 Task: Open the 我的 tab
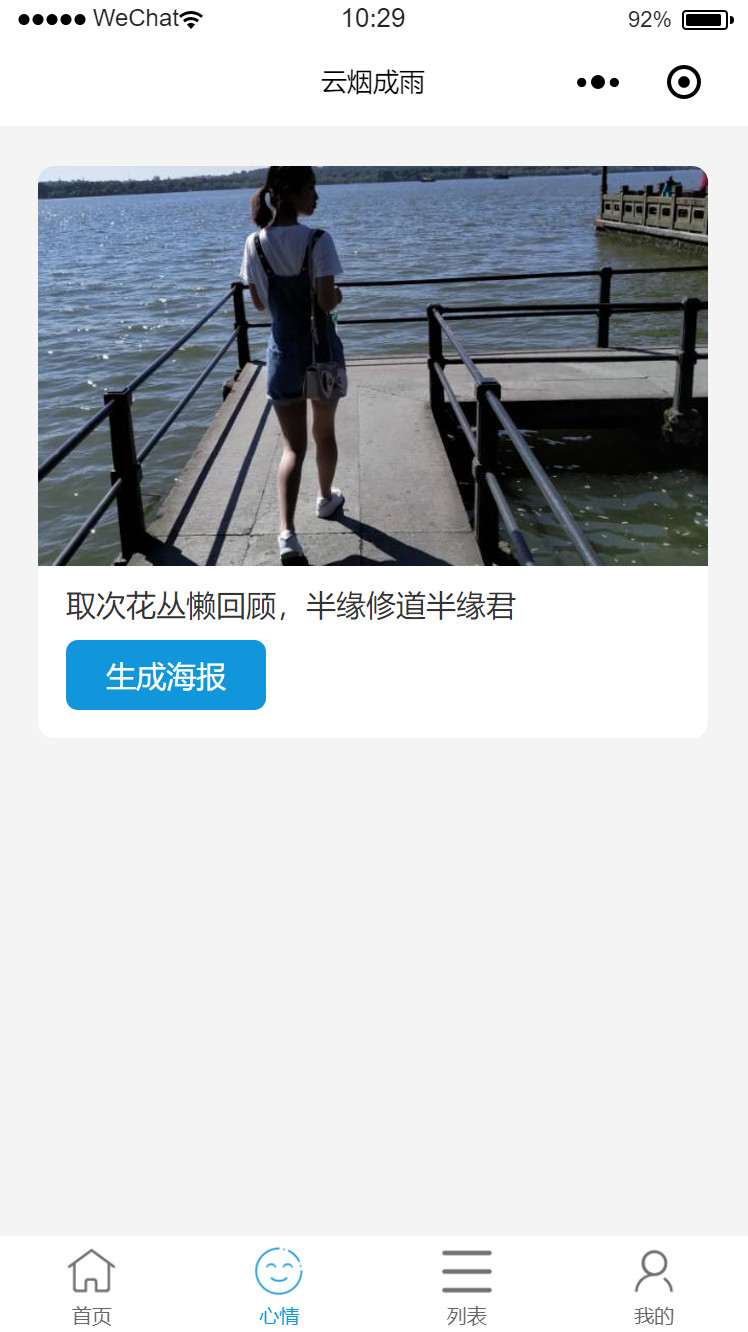tap(654, 1286)
